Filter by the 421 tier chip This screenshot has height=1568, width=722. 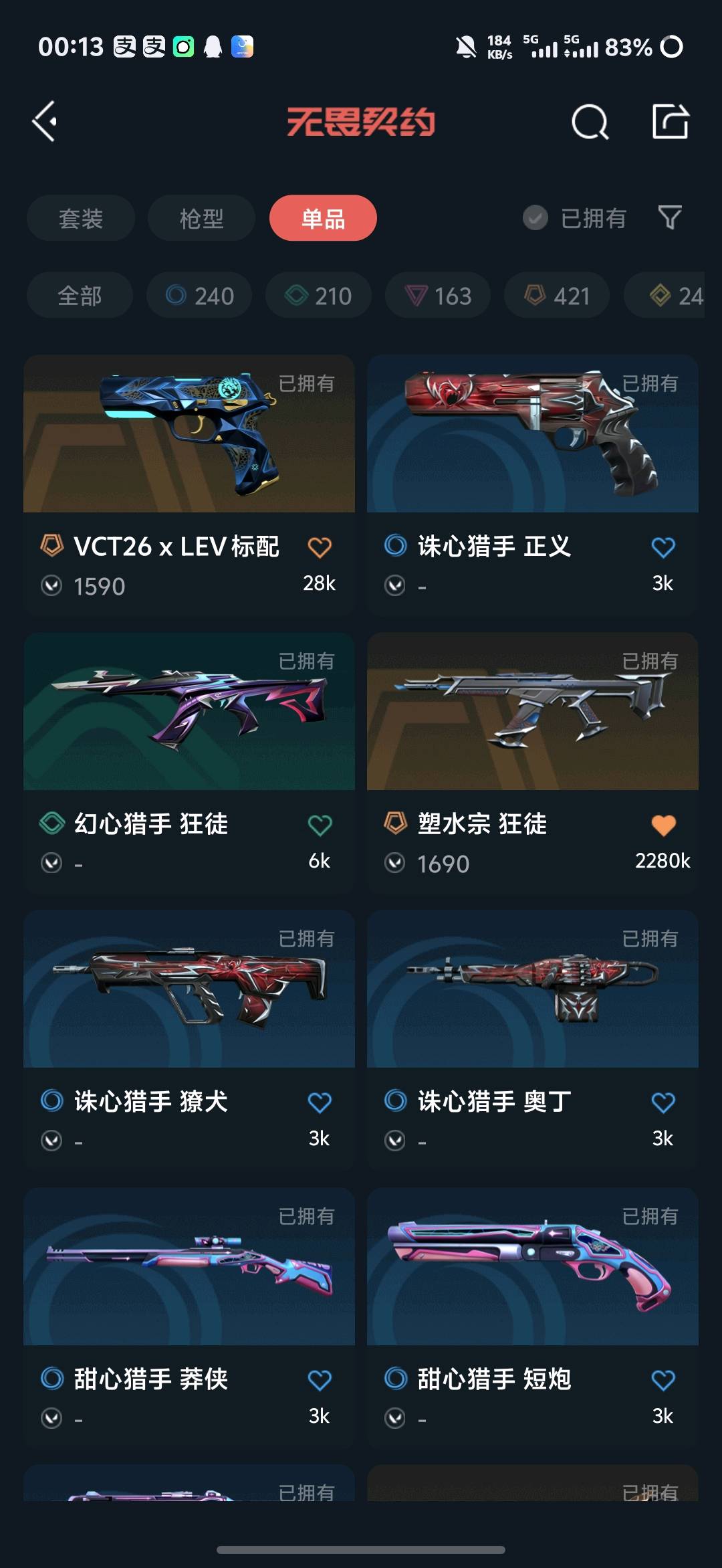tap(557, 296)
